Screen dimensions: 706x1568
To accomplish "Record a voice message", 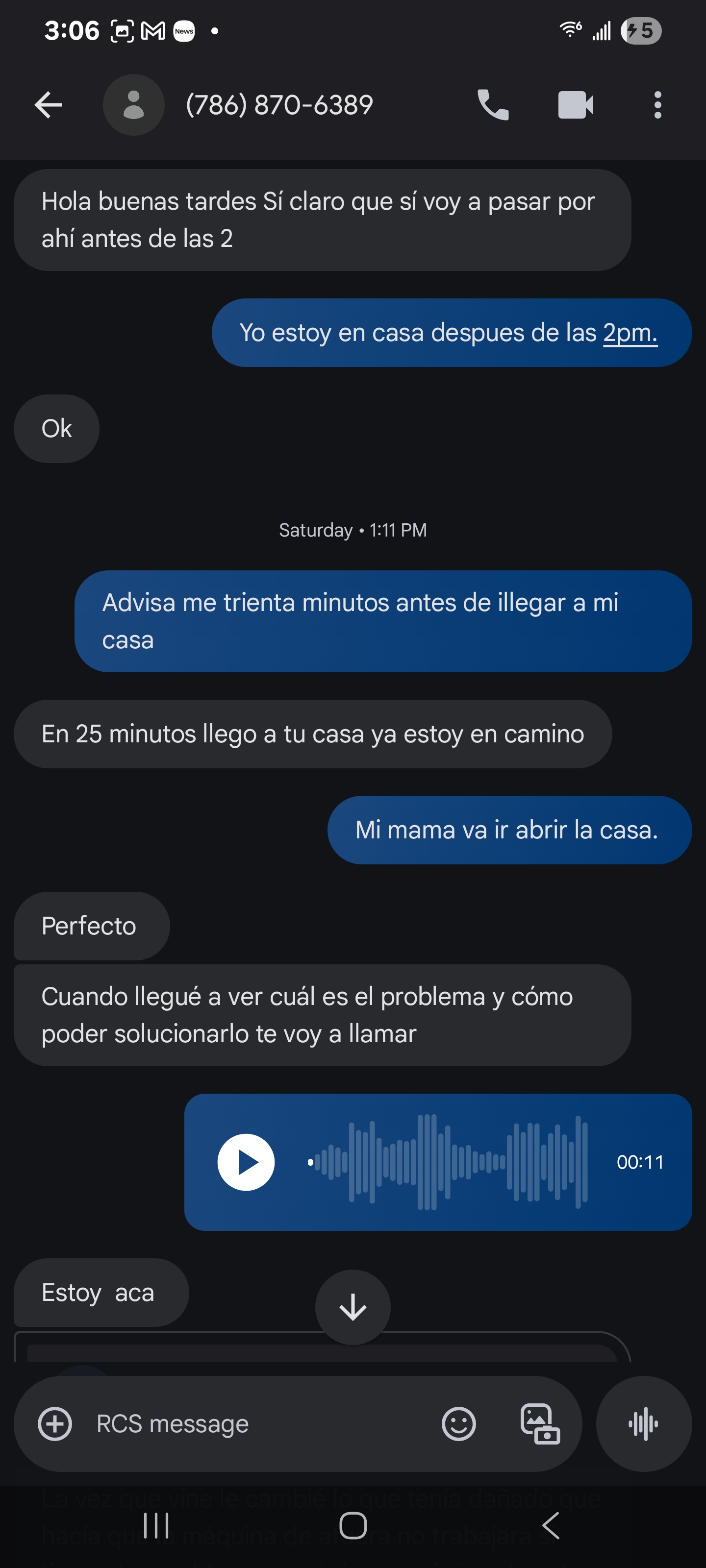I will [x=643, y=1424].
